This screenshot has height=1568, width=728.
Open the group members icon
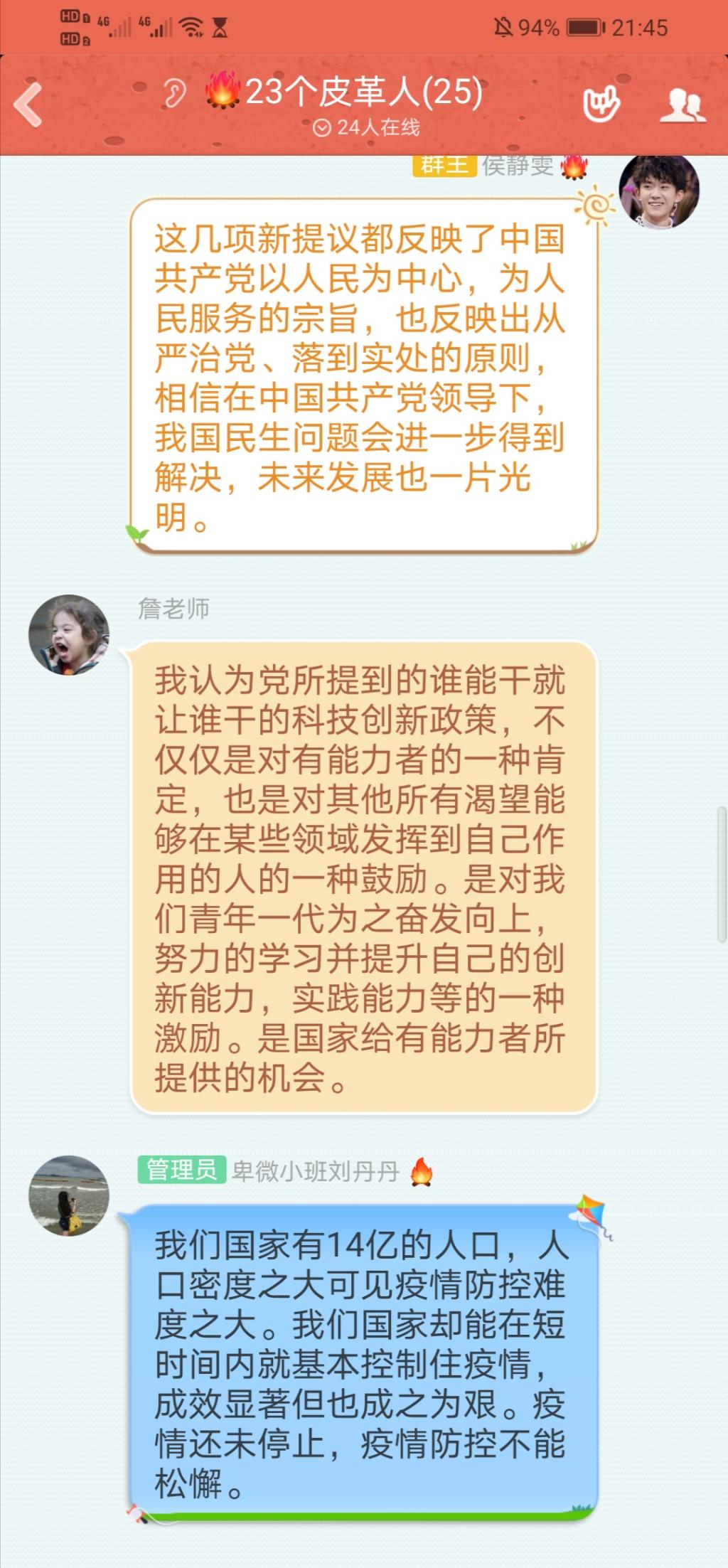click(682, 105)
